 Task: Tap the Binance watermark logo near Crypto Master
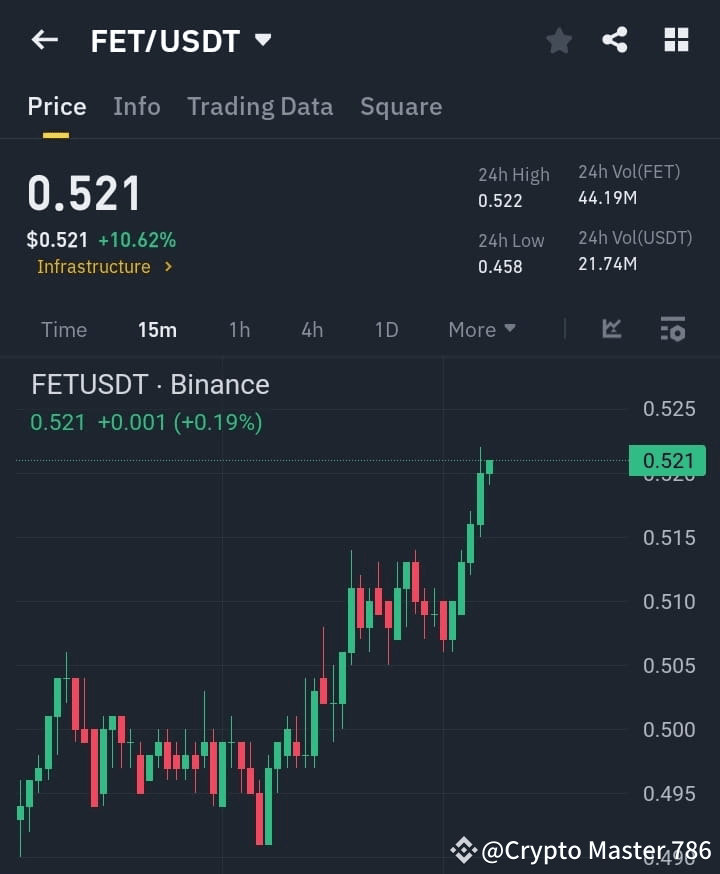464,850
